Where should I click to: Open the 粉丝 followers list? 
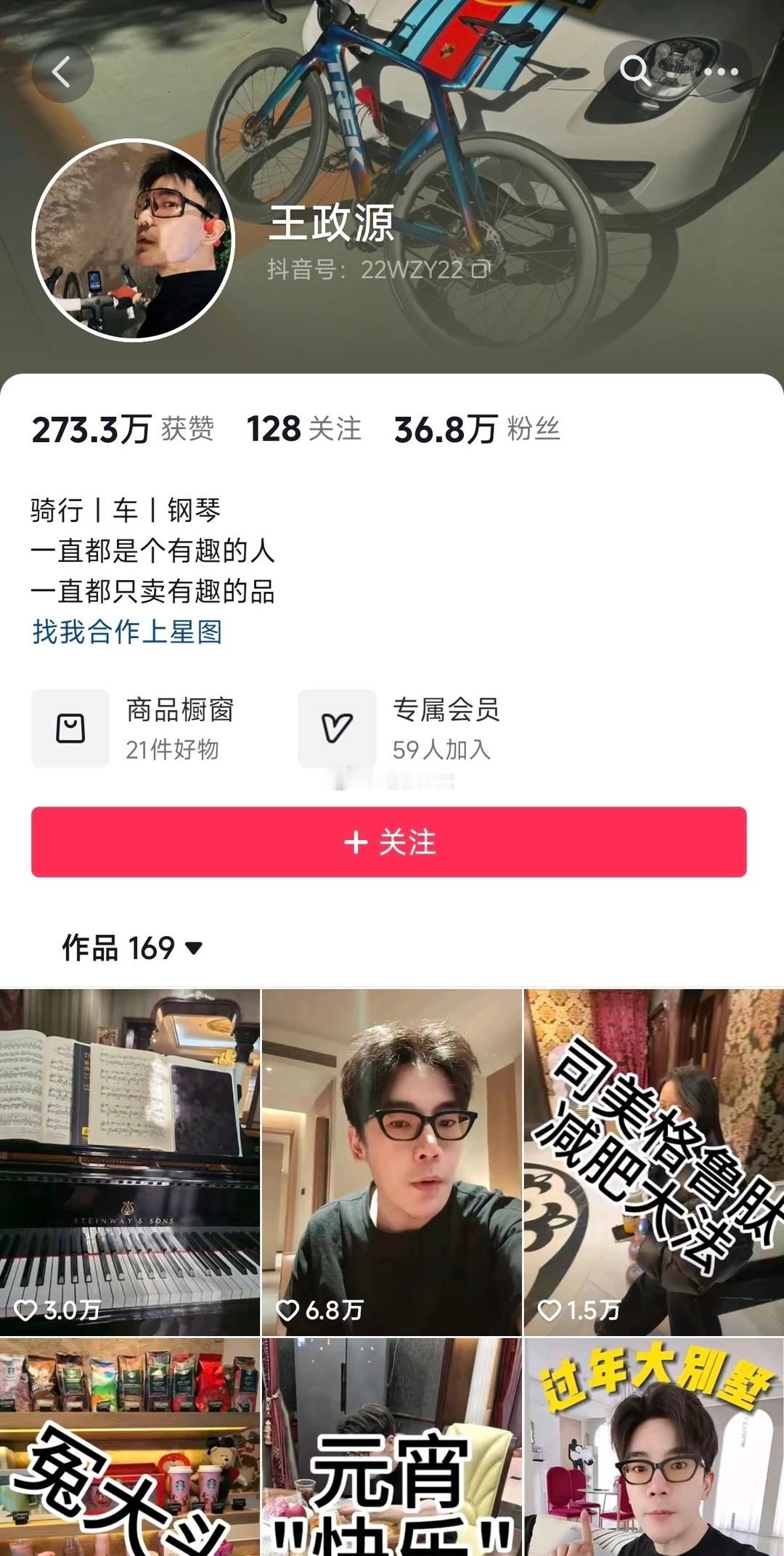477,430
